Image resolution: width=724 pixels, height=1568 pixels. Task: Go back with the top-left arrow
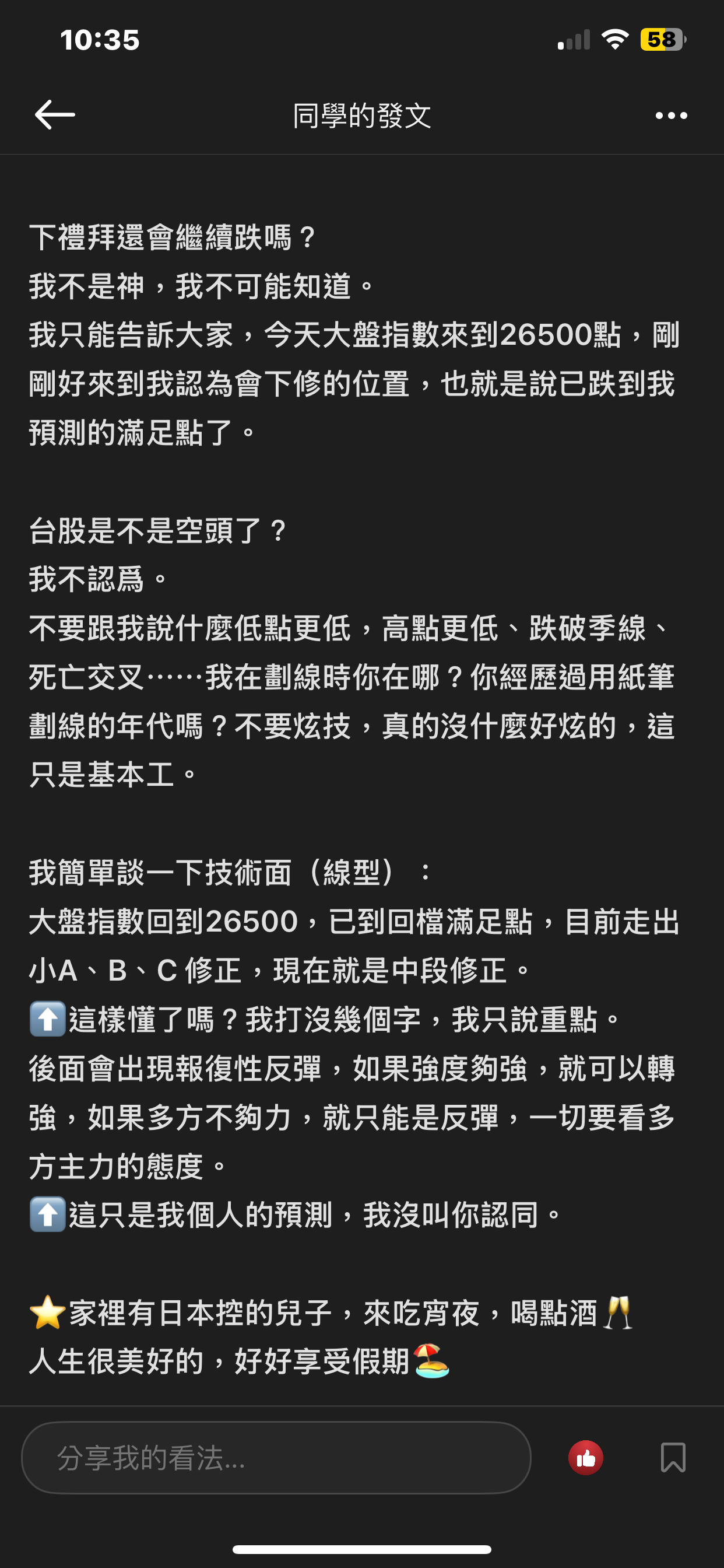55,115
